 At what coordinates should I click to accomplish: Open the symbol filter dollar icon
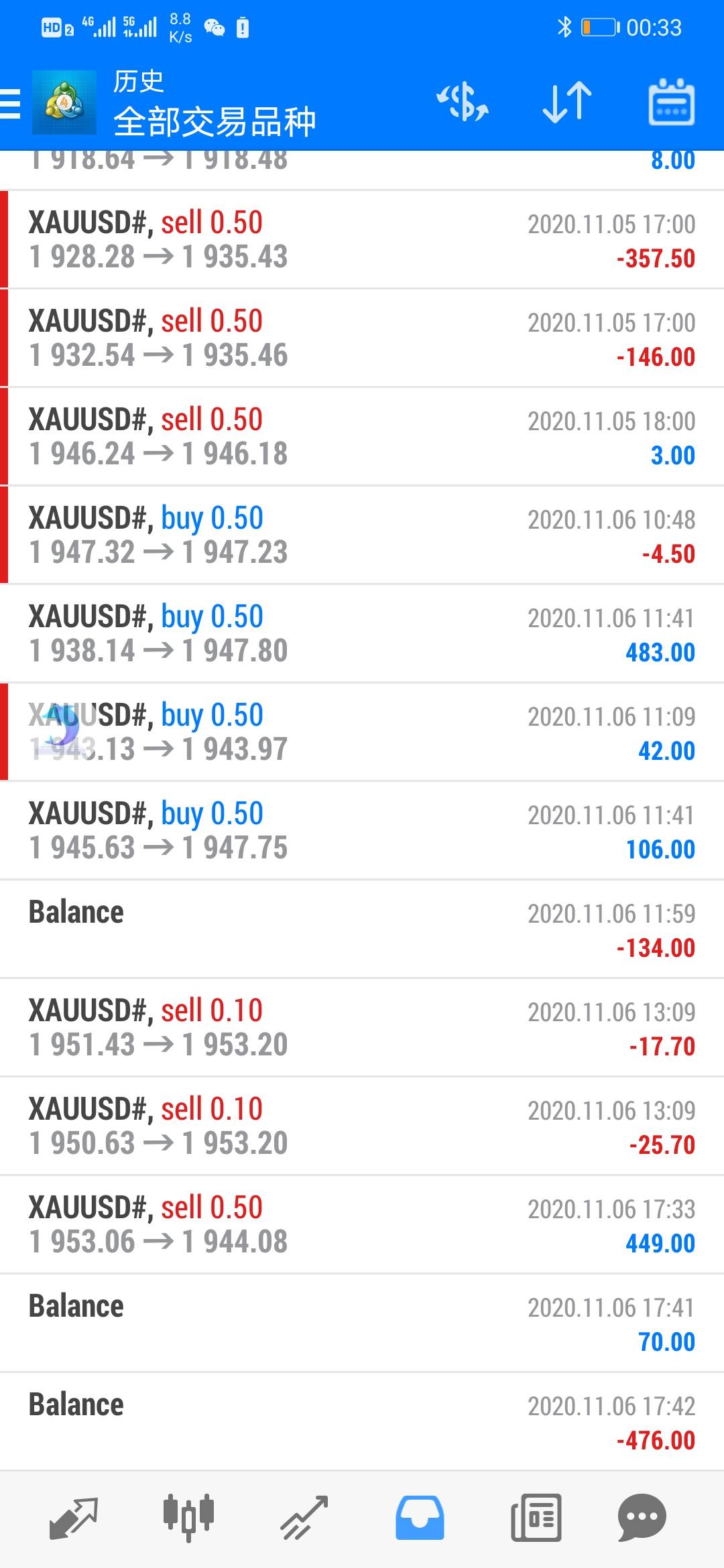point(463,103)
